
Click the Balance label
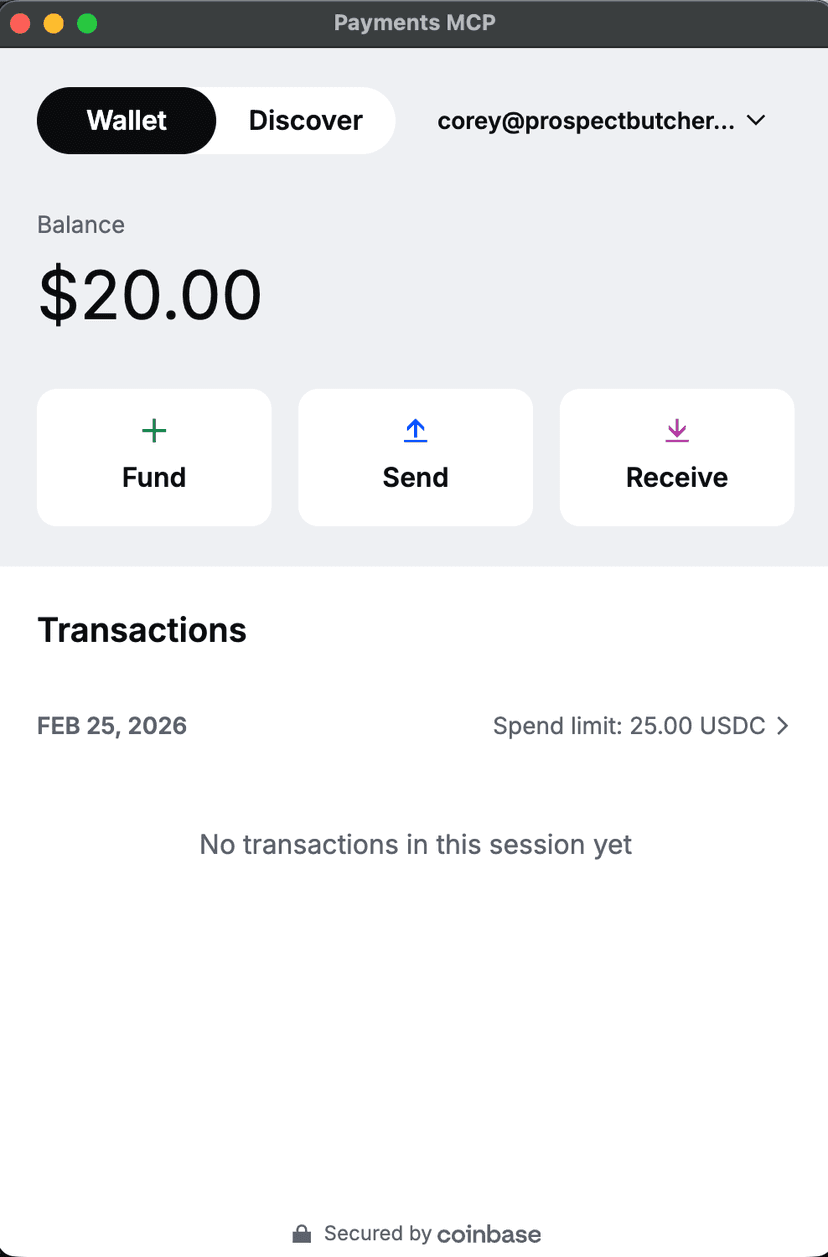(x=80, y=225)
